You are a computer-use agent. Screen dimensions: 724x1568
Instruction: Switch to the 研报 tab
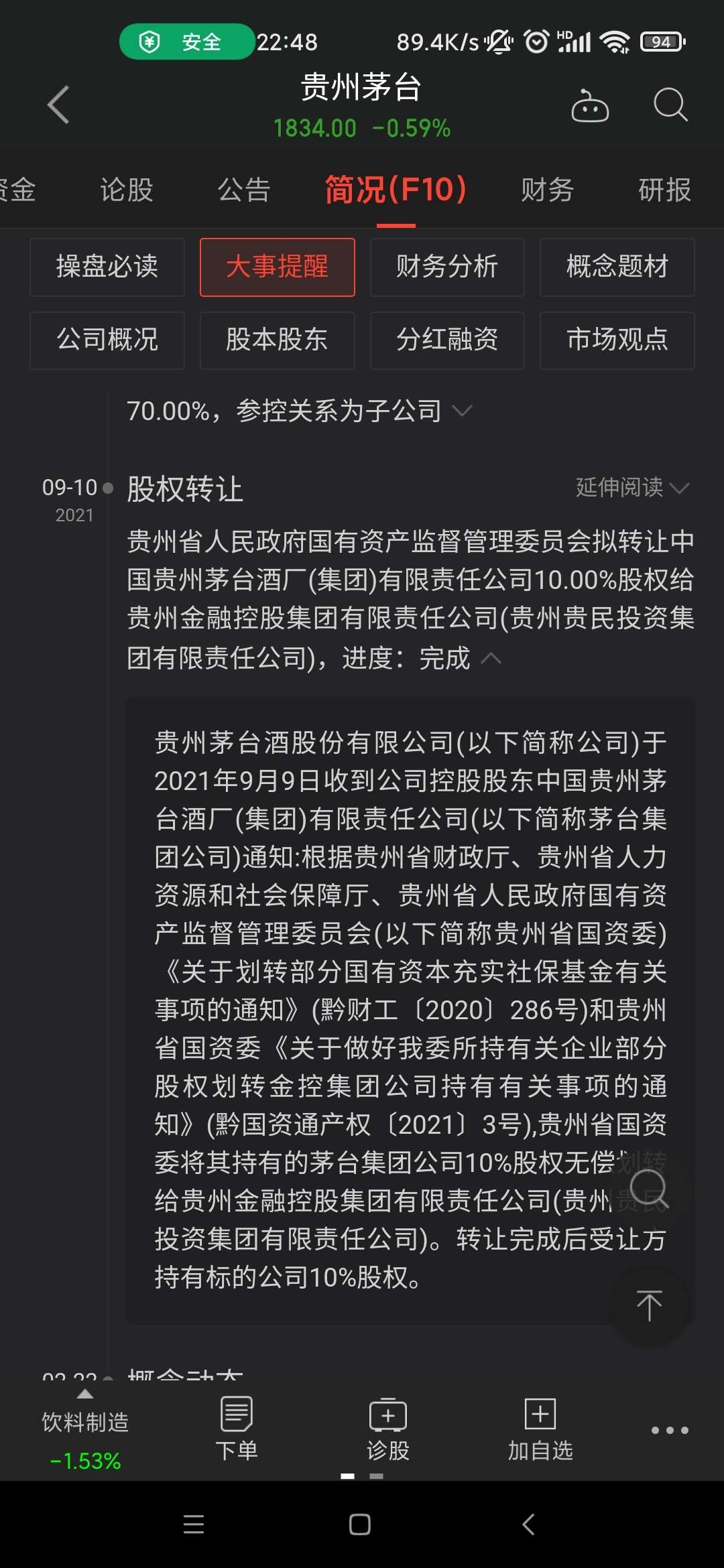664,190
